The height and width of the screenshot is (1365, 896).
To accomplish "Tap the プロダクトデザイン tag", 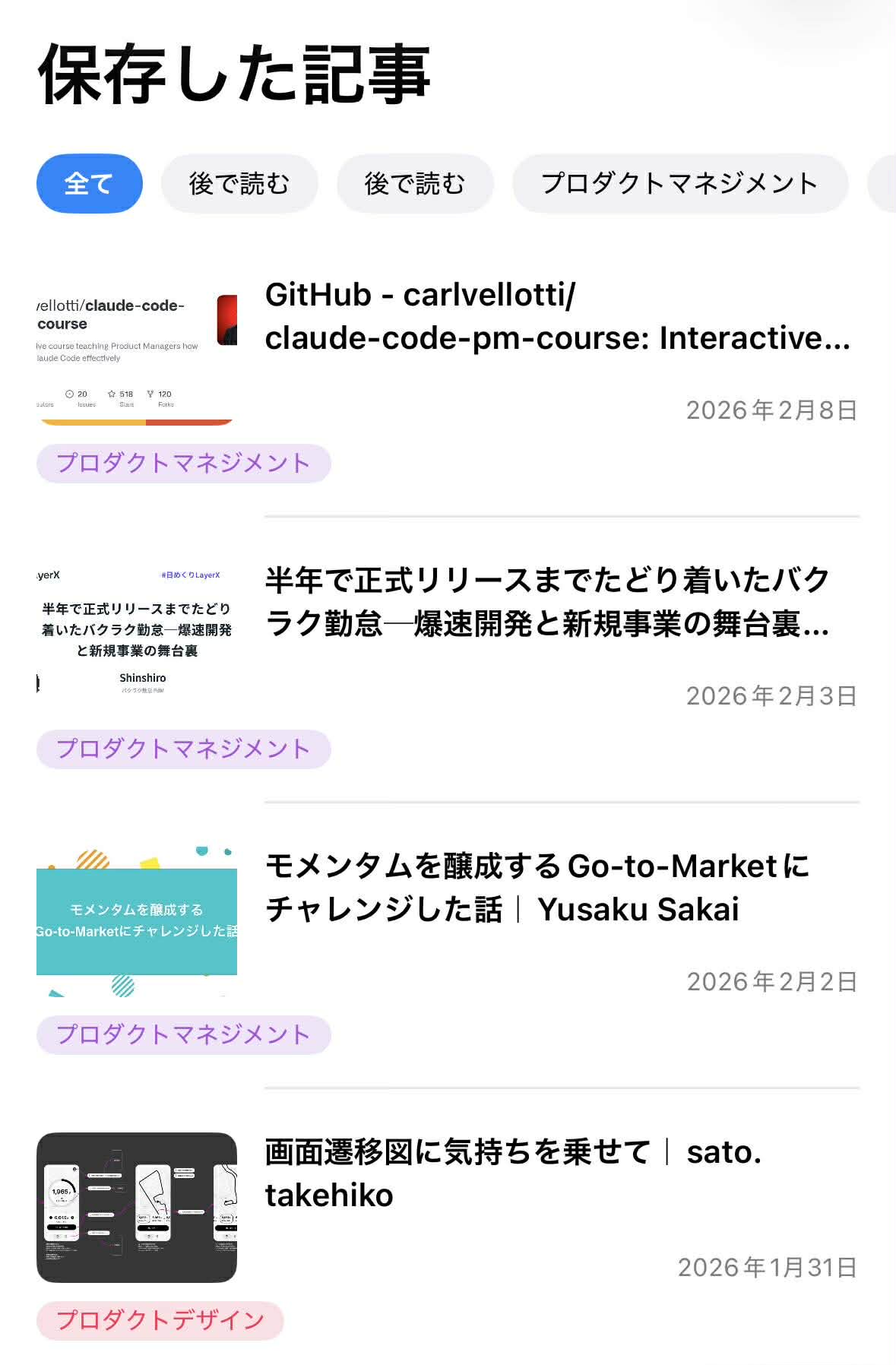I will point(160,1320).
